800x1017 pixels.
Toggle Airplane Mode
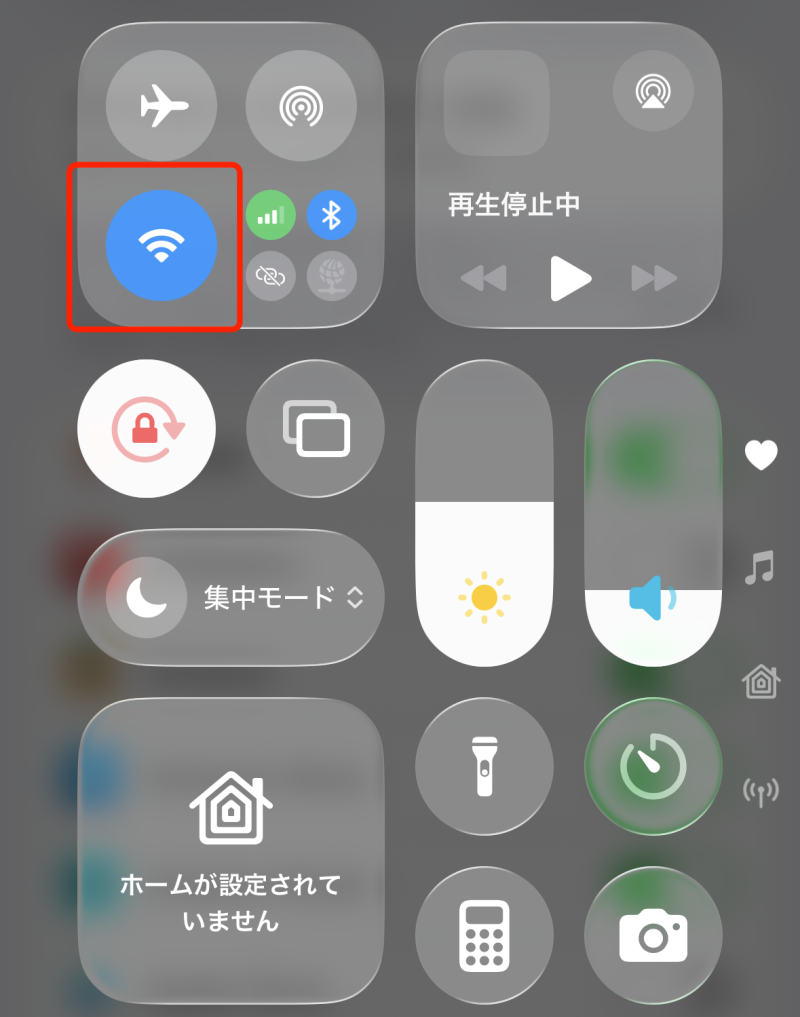161,106
